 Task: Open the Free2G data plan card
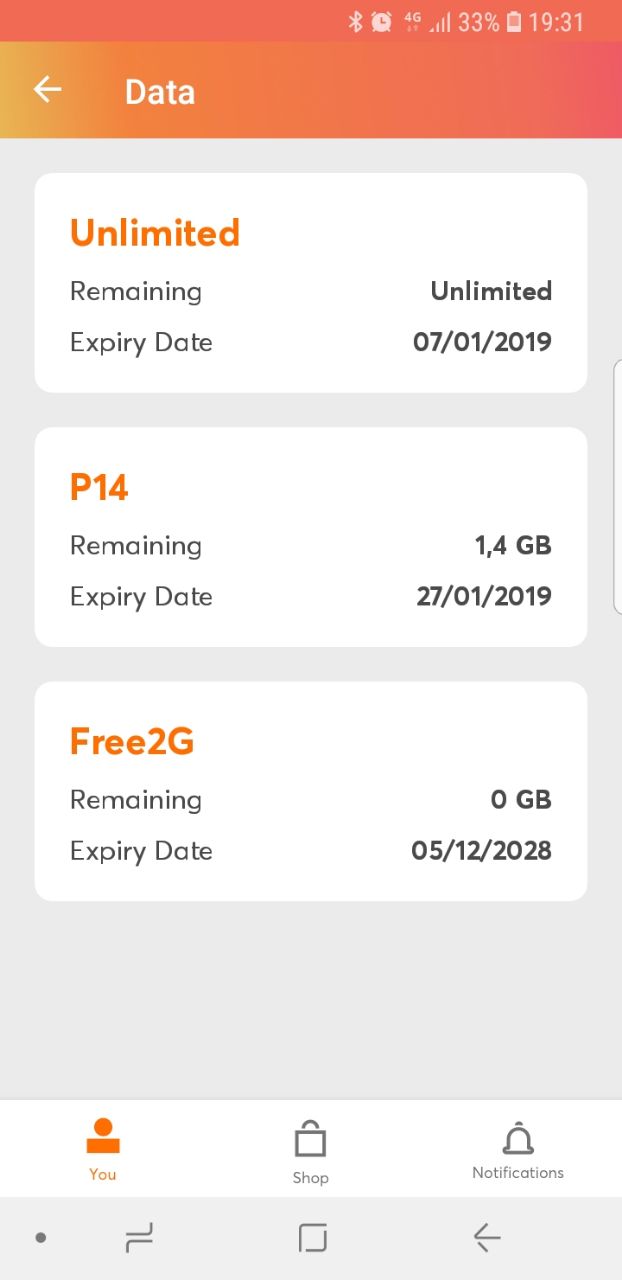(x=311, y=791)
